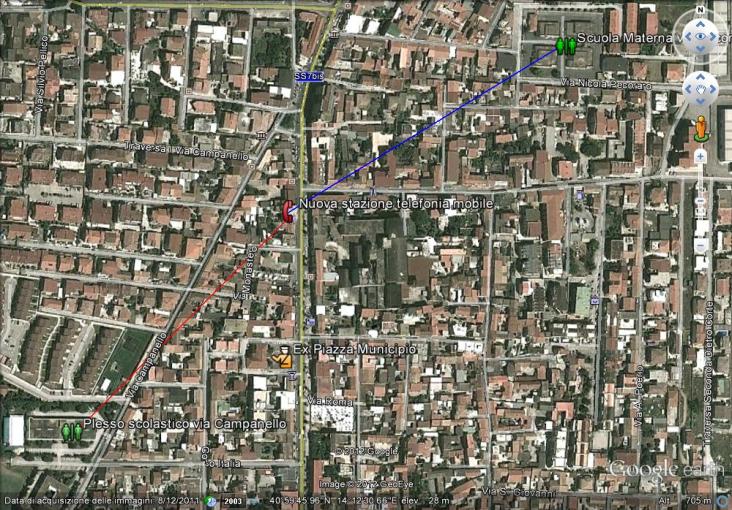Tap the 2003 historical imagery button

(231, 500)
